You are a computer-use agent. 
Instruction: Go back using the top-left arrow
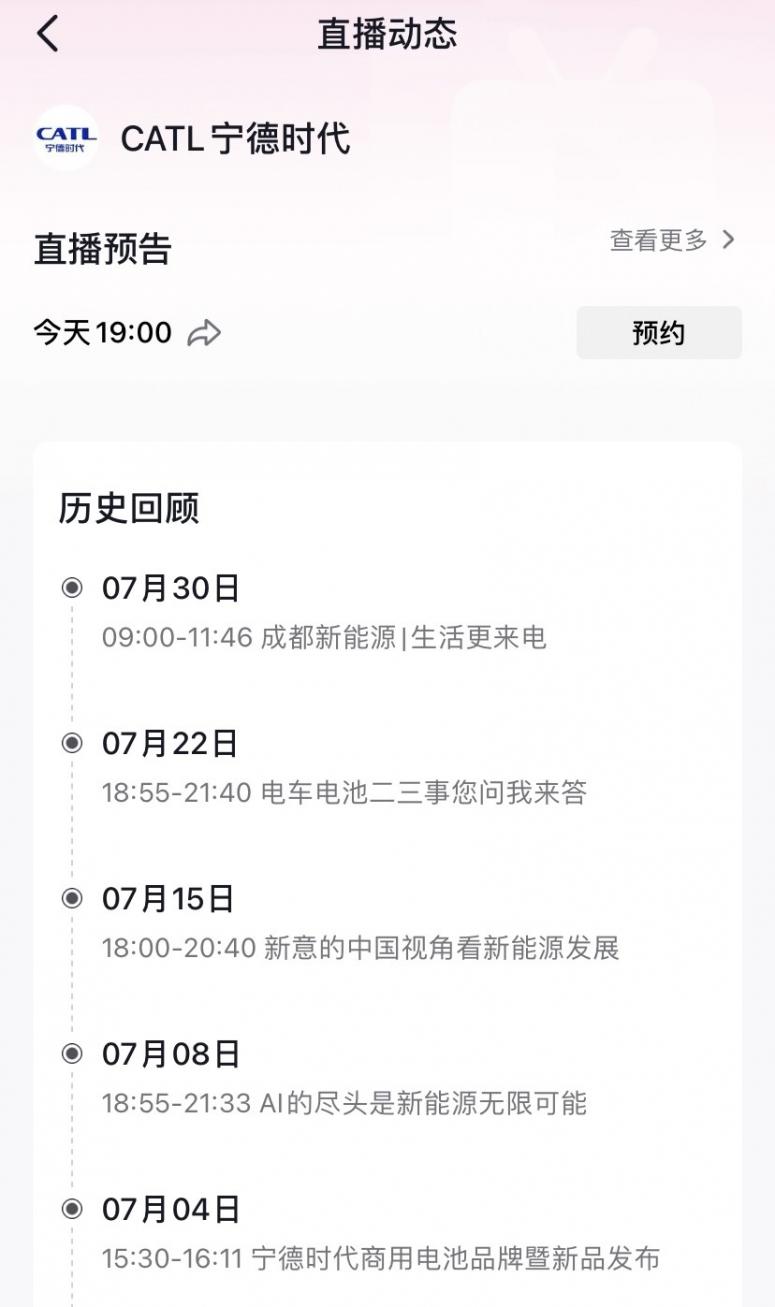(x=48, y=34)
